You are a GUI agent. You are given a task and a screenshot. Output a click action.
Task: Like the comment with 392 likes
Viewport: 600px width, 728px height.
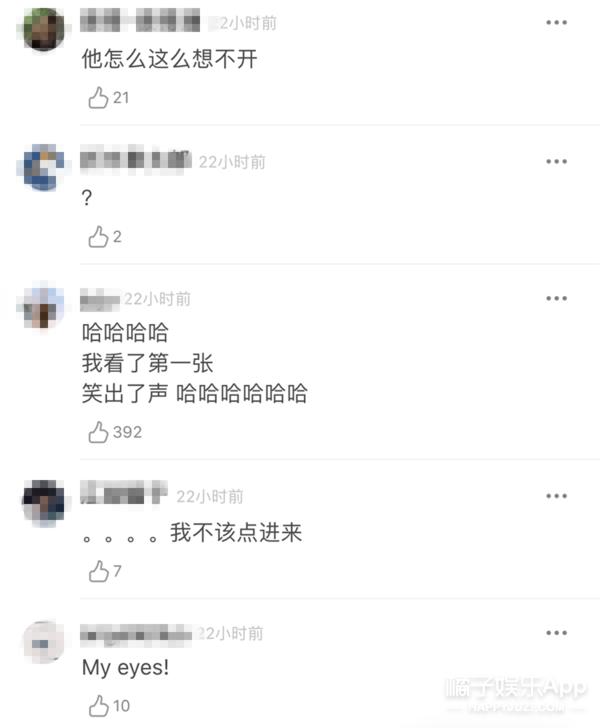99,432
